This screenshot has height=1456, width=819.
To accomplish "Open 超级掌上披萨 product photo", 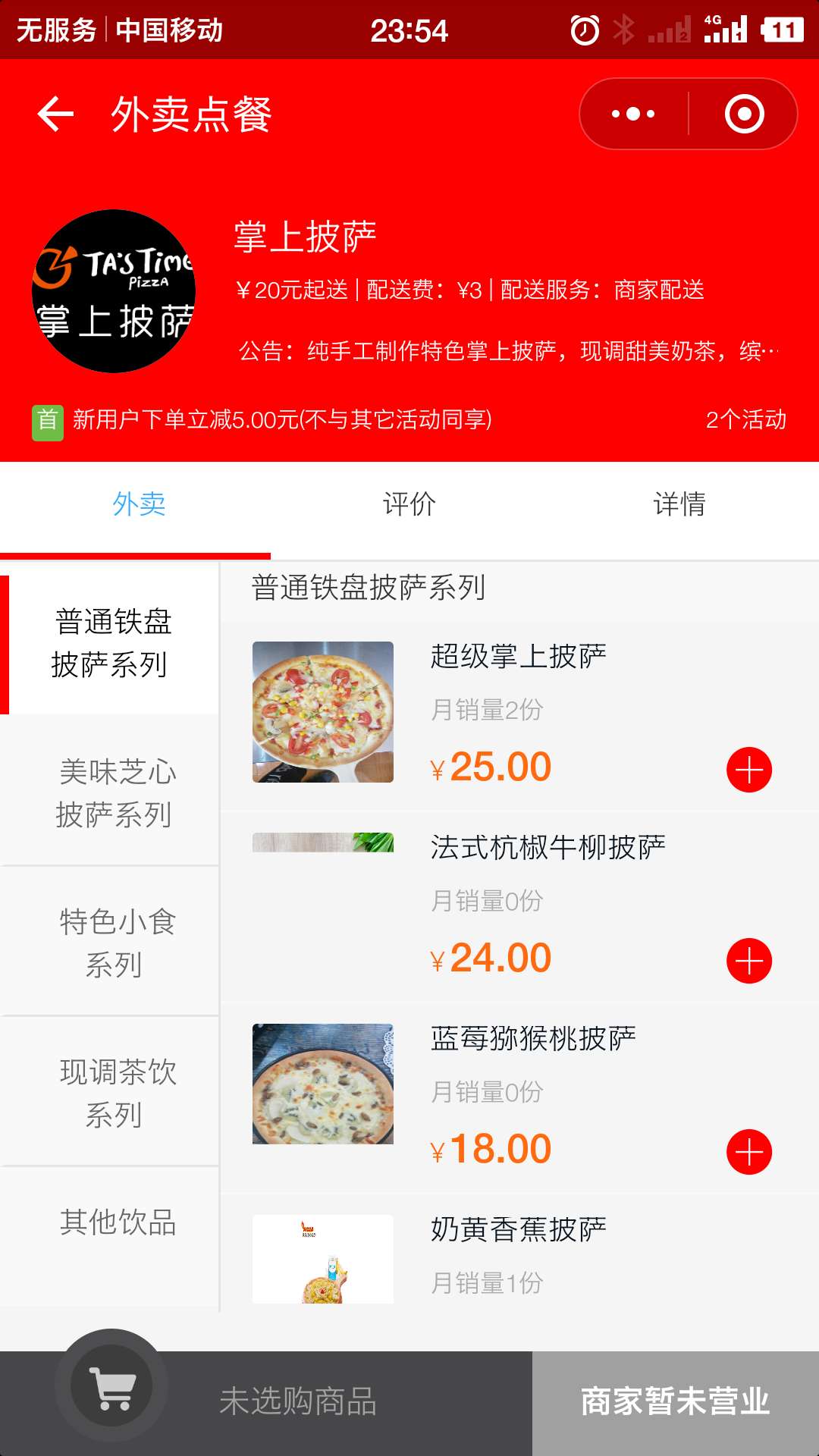I will pos(323,712).
